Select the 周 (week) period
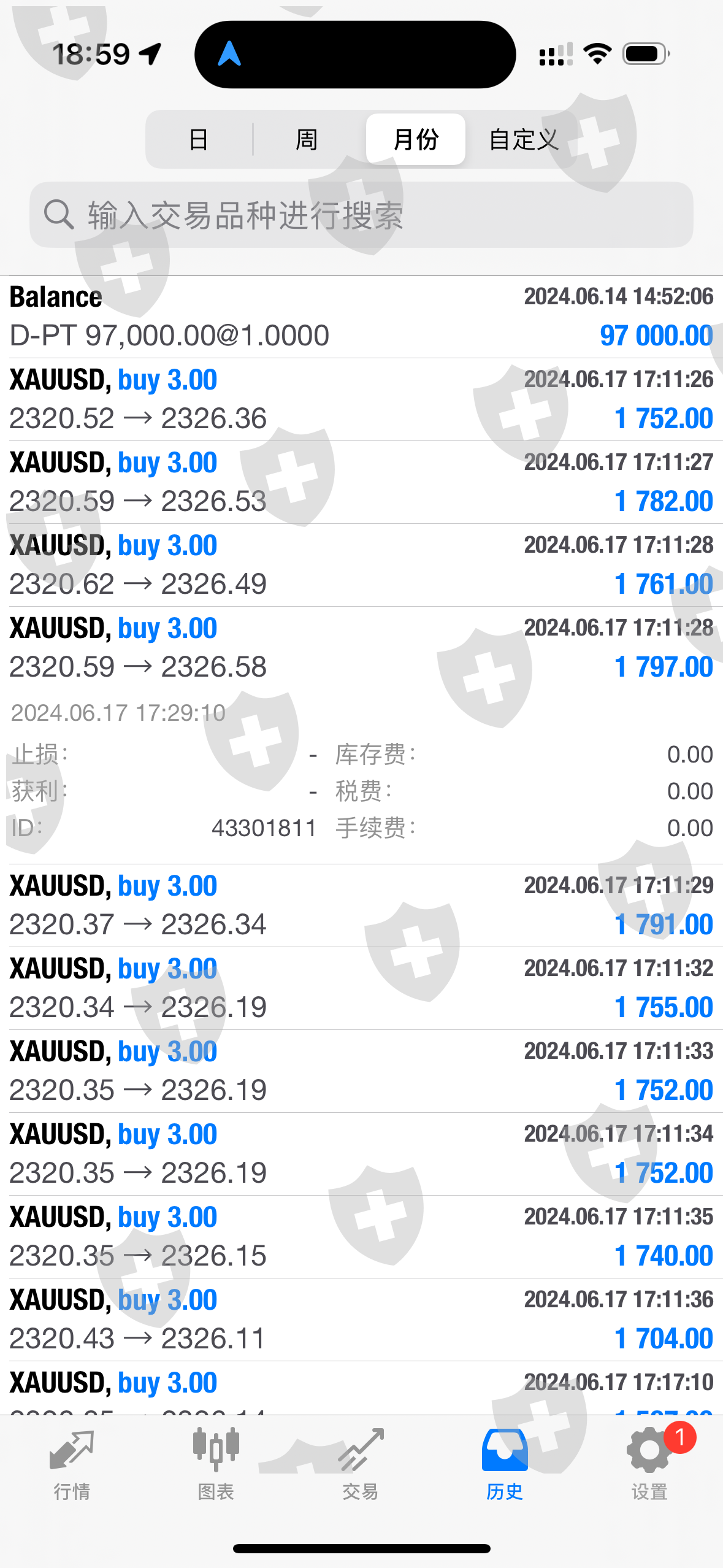Screen dimensions: 723x1568 pyautogui.click(x=307, y=139)
